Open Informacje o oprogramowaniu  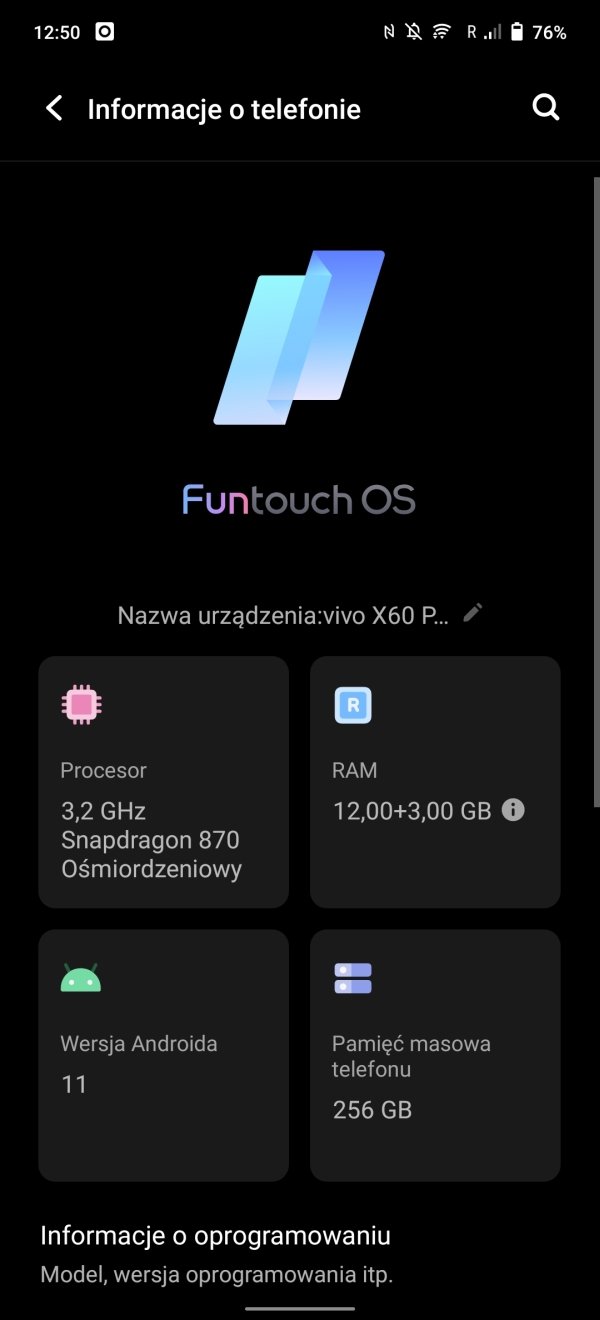tap(300, 1251)
